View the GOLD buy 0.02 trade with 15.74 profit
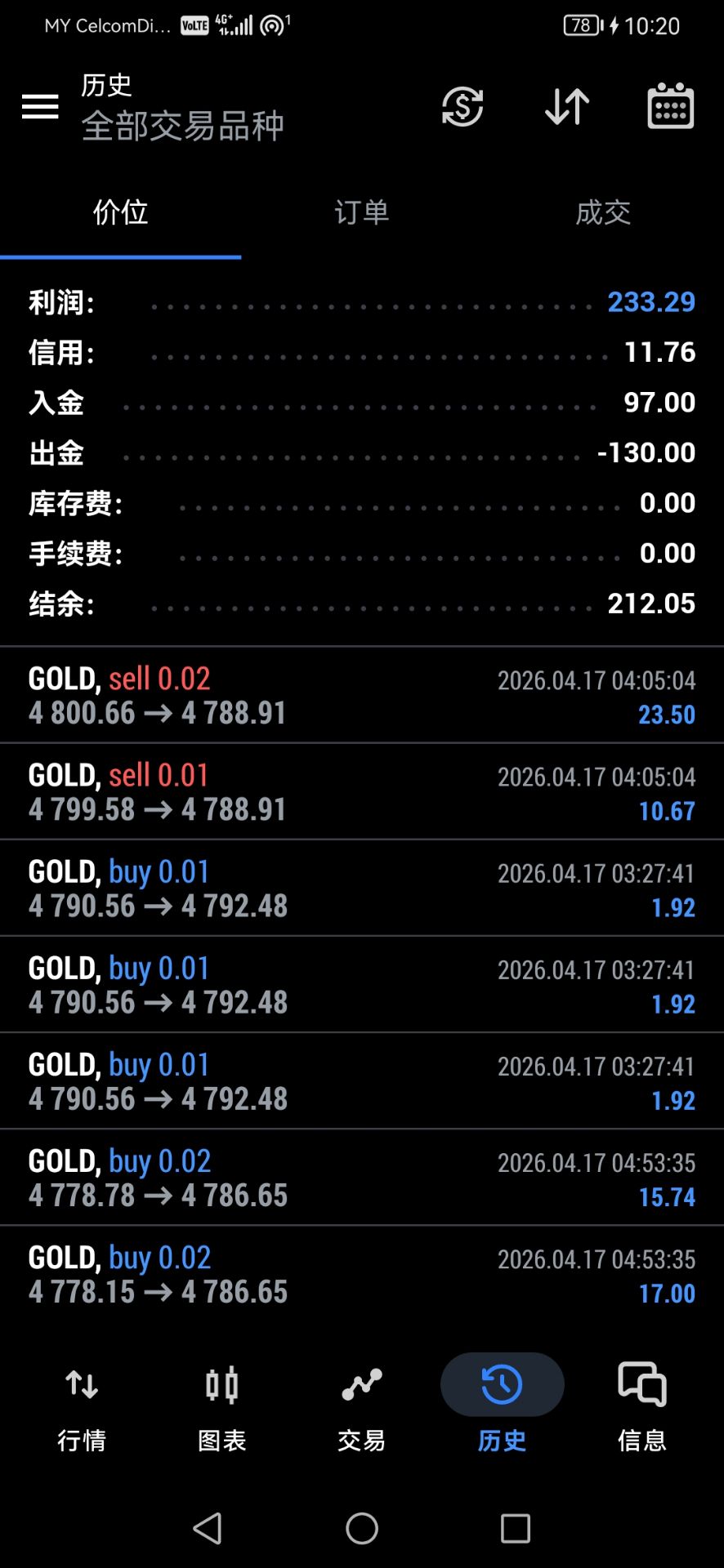This screenshot has height=1568, width=724. pyautogui.click(x=361, y=1178)
